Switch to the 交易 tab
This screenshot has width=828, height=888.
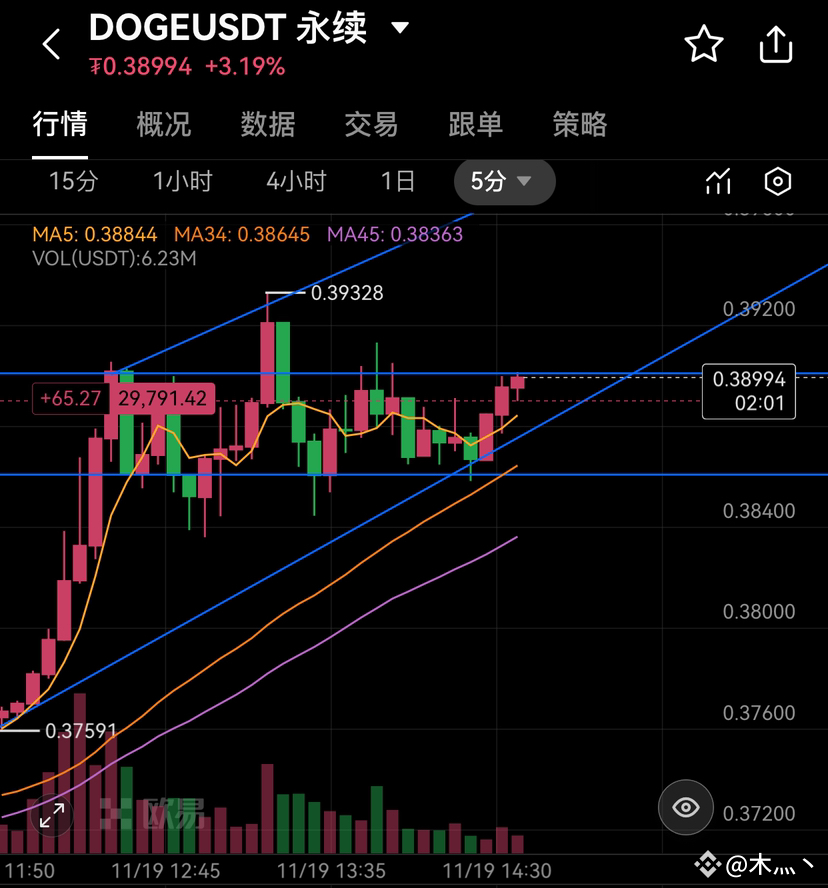(x=371, y=125)
